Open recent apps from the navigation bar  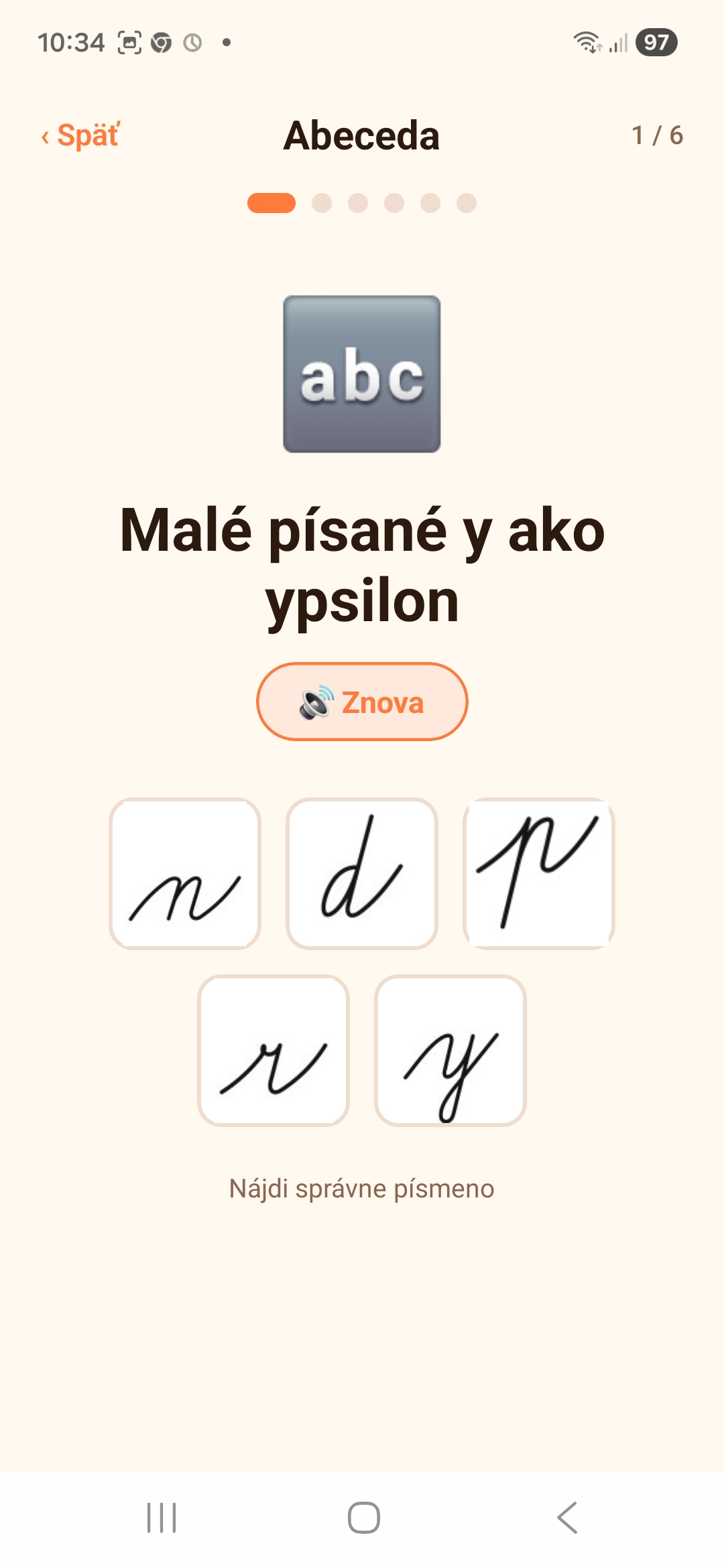[x=162, y=1518]
